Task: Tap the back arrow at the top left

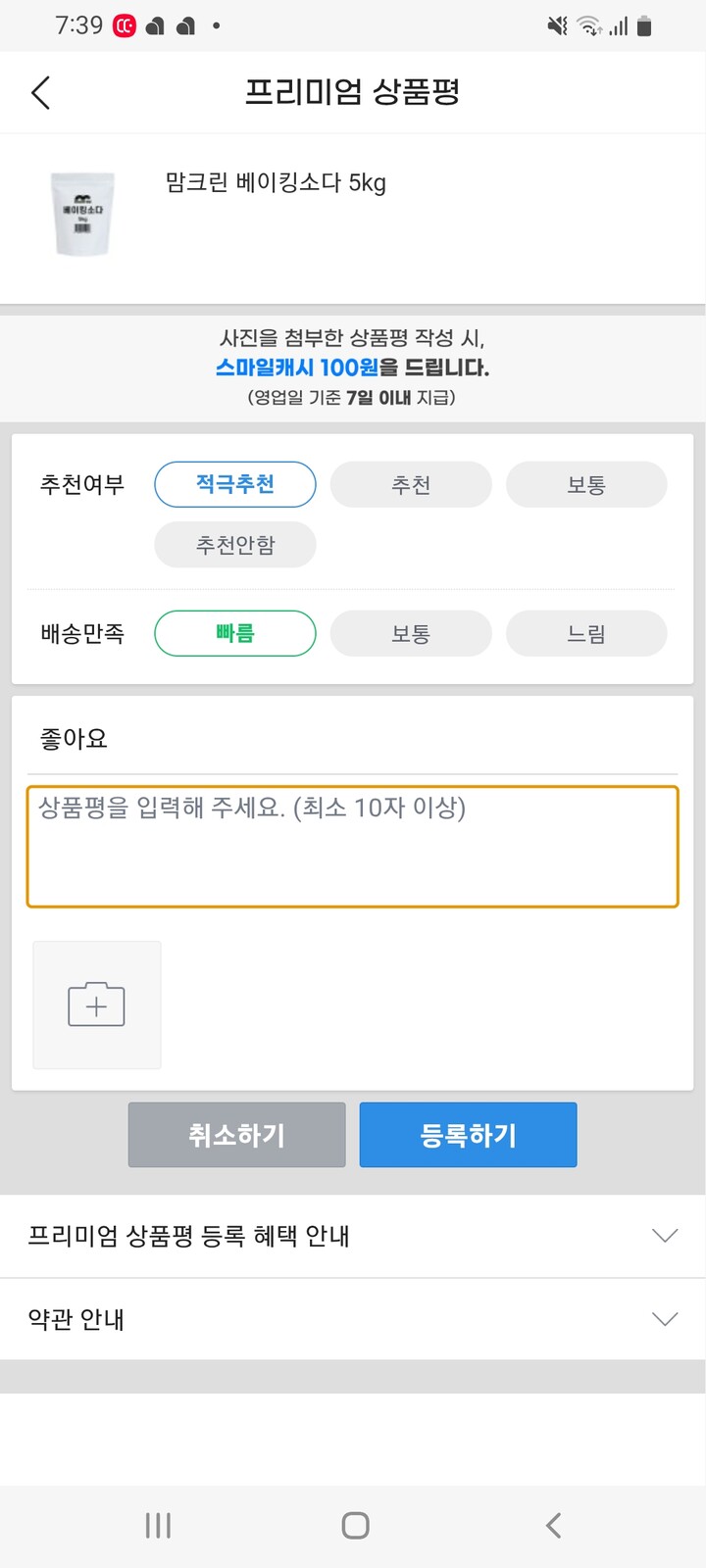Action: [x=39, y=92]
